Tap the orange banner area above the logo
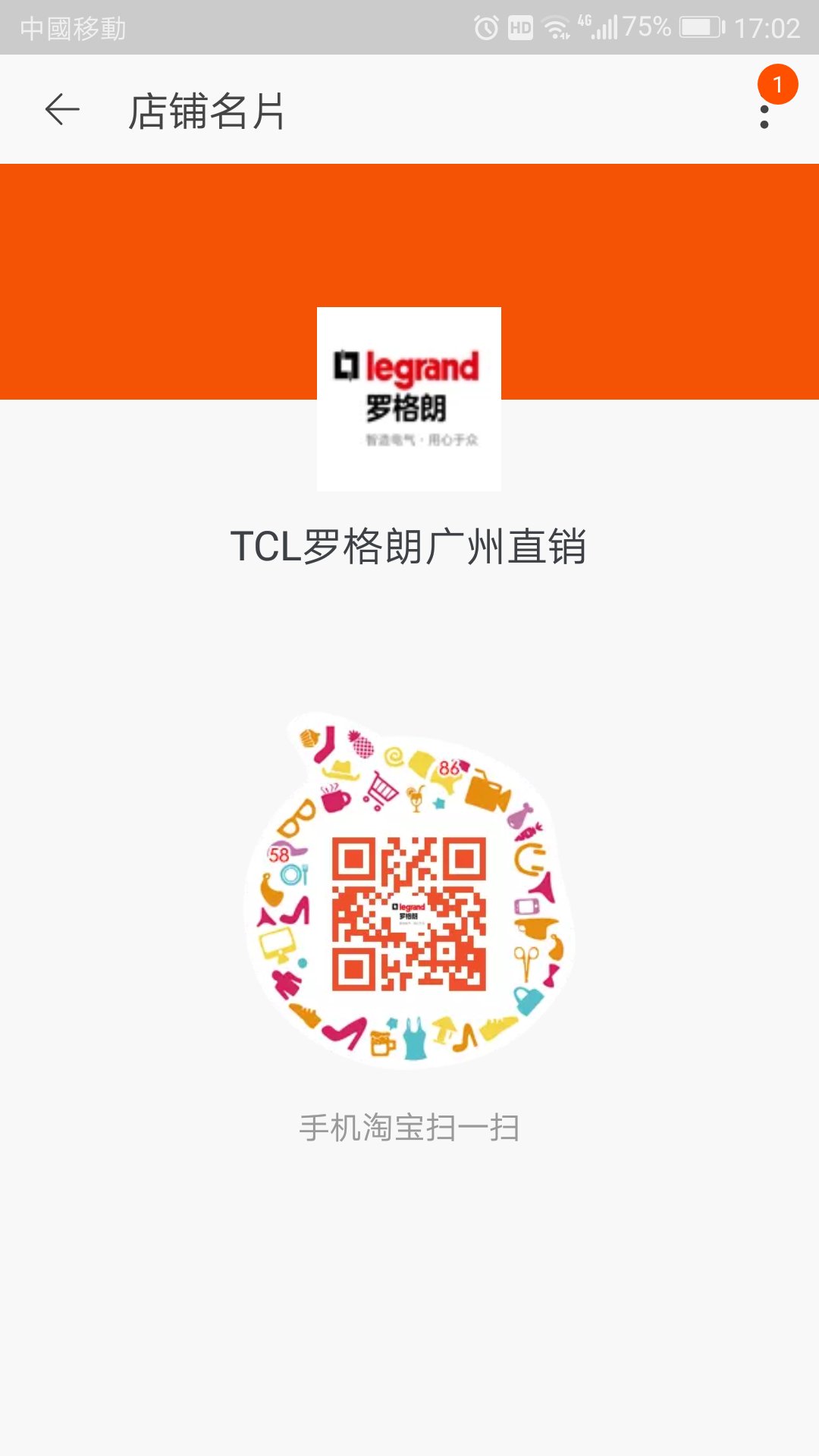 [409, 235]
